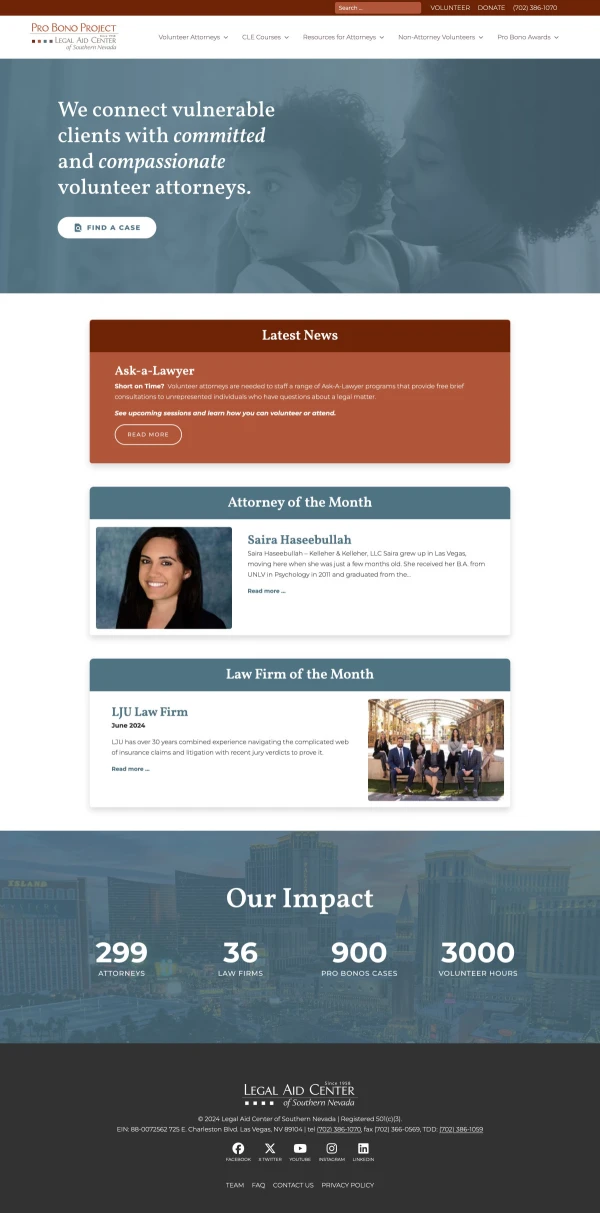Read more about LJU Law Firm
The height and width of the screenshot is (1213, 600).
point(130,769)
